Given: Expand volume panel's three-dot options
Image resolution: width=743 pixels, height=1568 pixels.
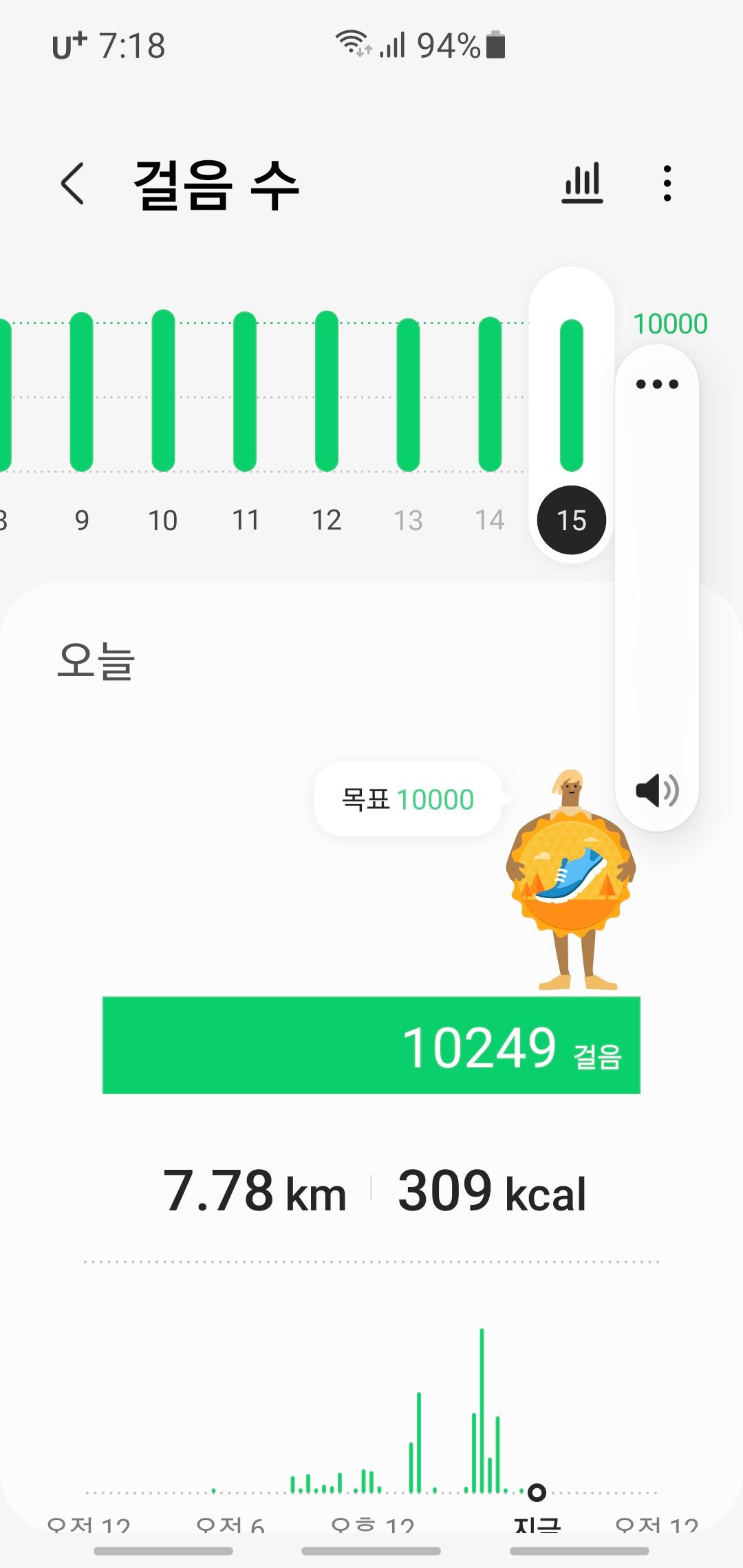Looking at the screenshot, I should point(657,384).
